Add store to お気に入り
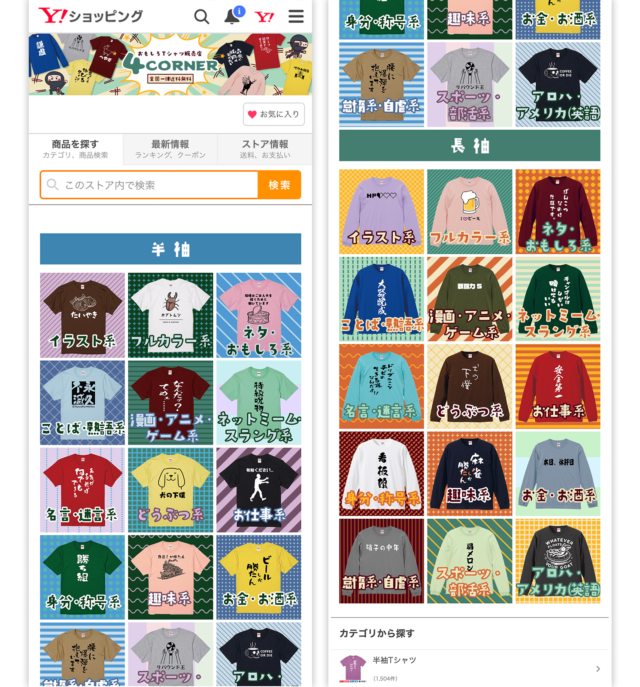This screenshot has height=687, width=640. click(x=273, y=114)
